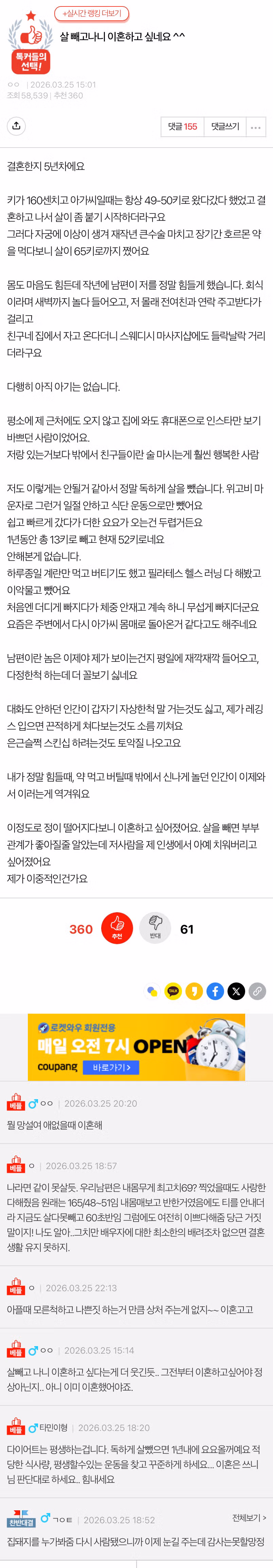Tap the share upload icon

(x=16, y=126)
